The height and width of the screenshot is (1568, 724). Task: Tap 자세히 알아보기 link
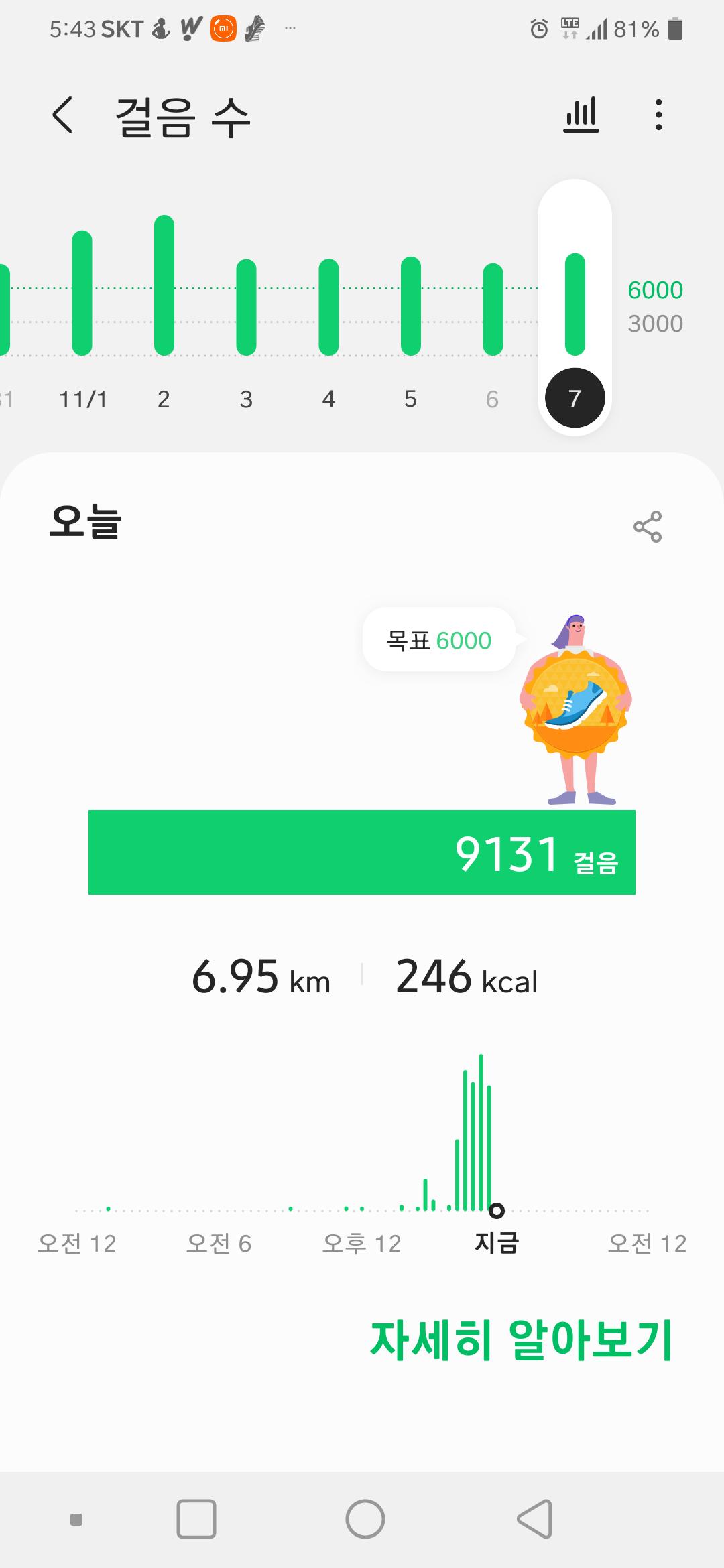[x=521, y=1341]
